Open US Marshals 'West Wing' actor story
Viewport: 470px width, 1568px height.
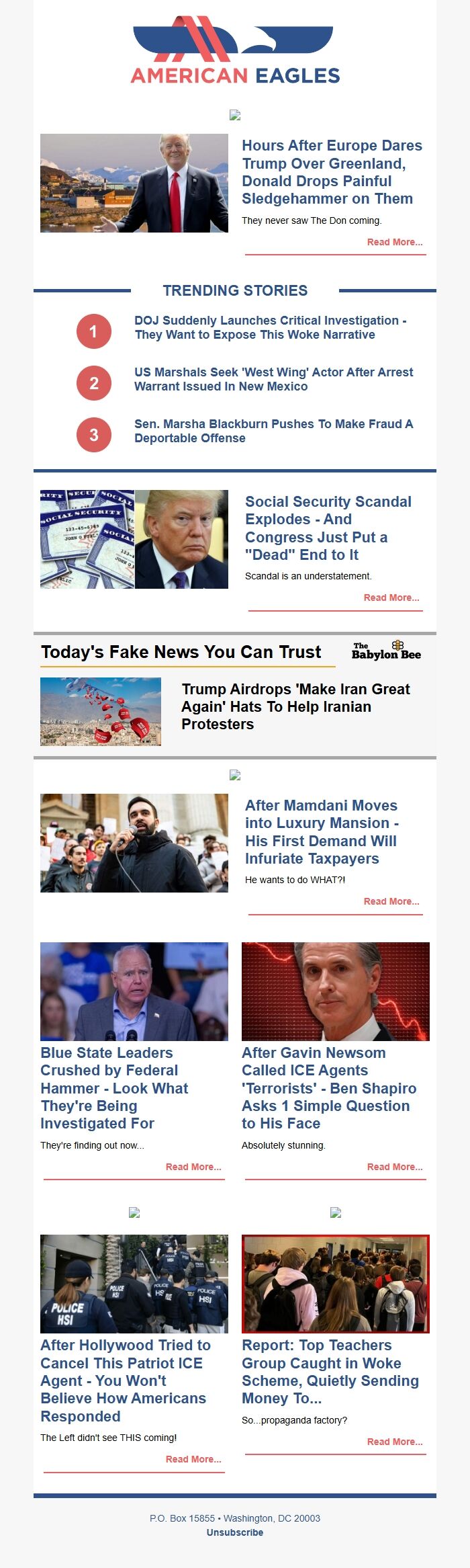coord(273,379)
